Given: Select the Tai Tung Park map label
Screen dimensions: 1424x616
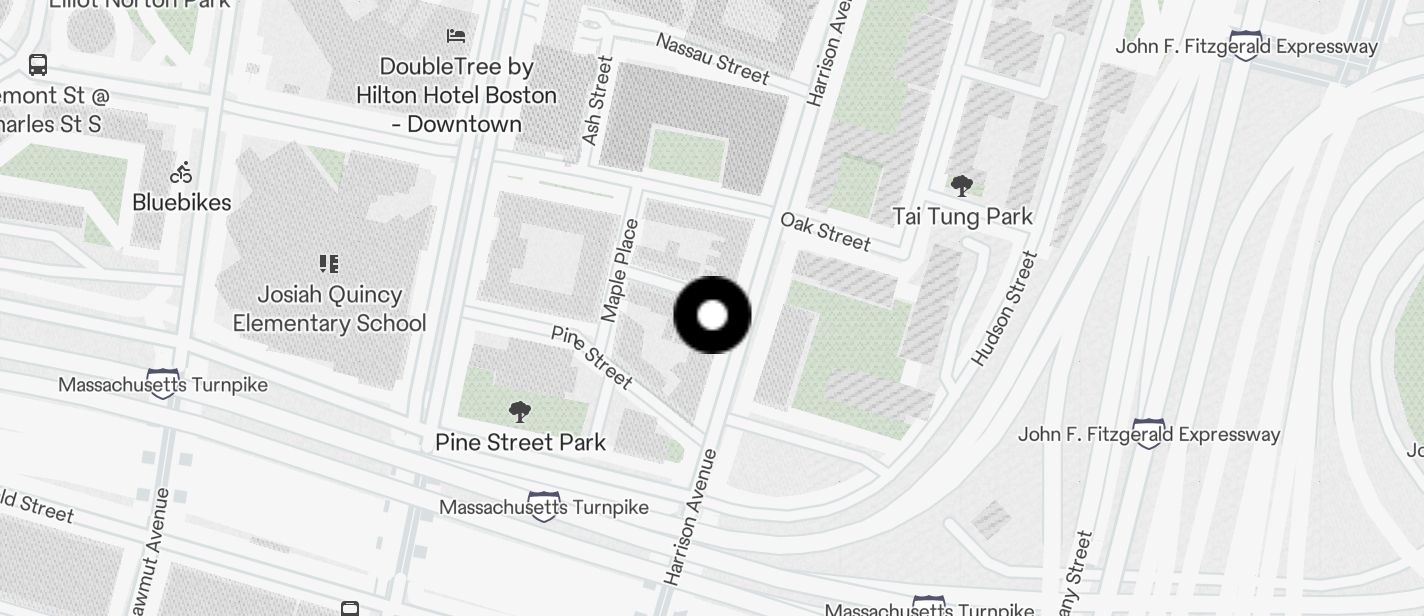Looking at the screenshot, I should pos(962,216).
